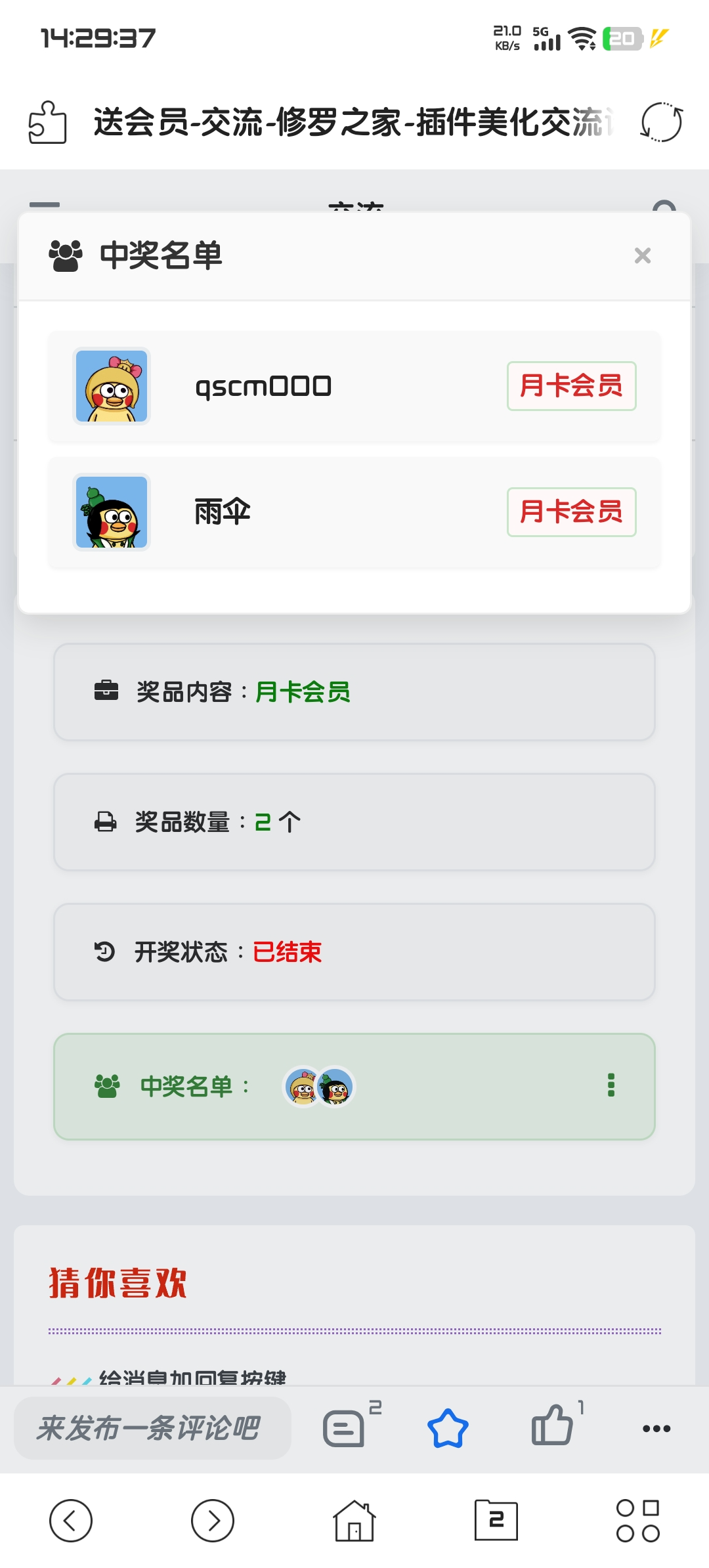This screenshot has height=1568, width=709.
Task: Go back in the browser
Action: click(x=71, y=1520)
